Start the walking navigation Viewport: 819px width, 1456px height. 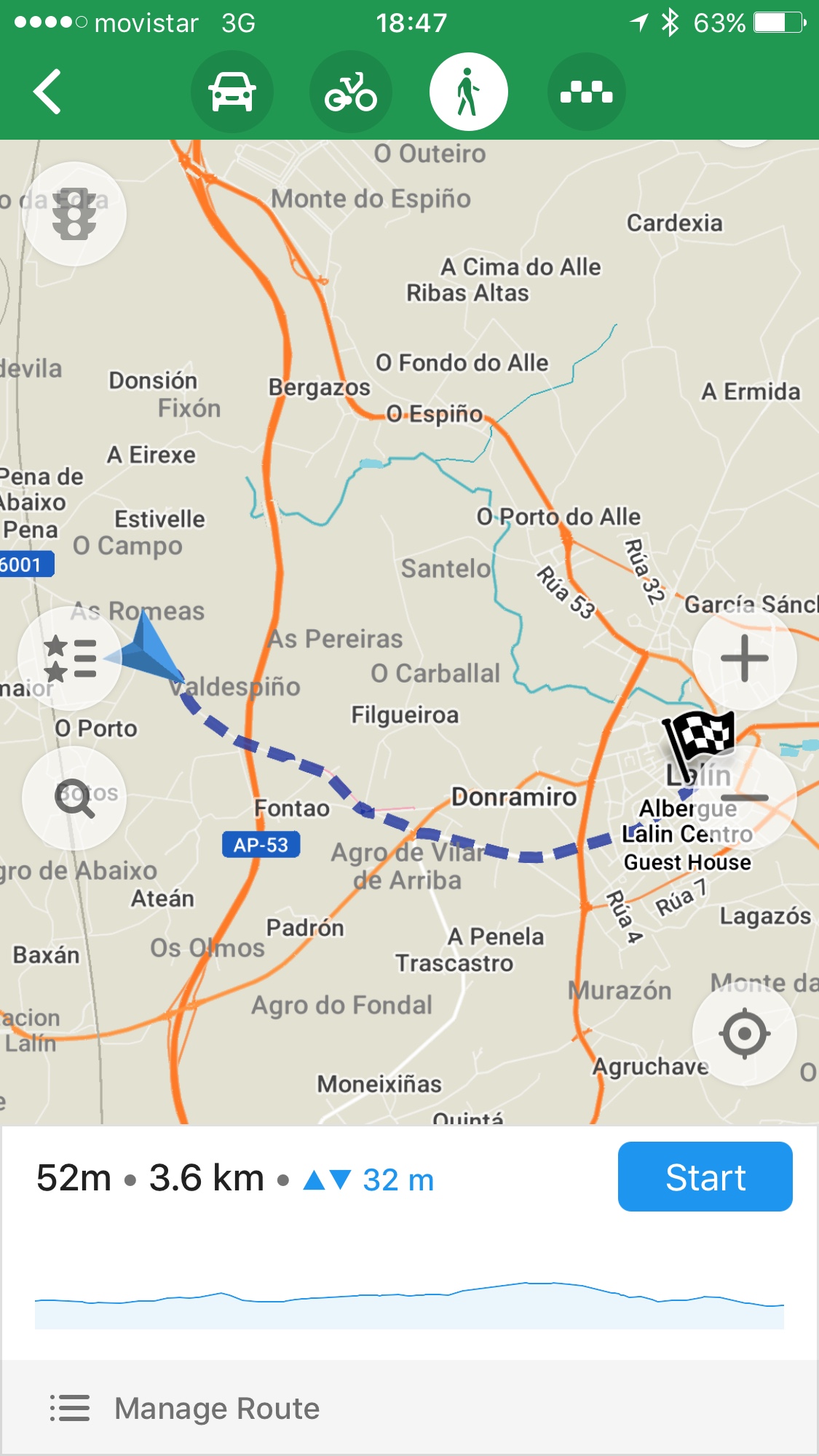705,1177
